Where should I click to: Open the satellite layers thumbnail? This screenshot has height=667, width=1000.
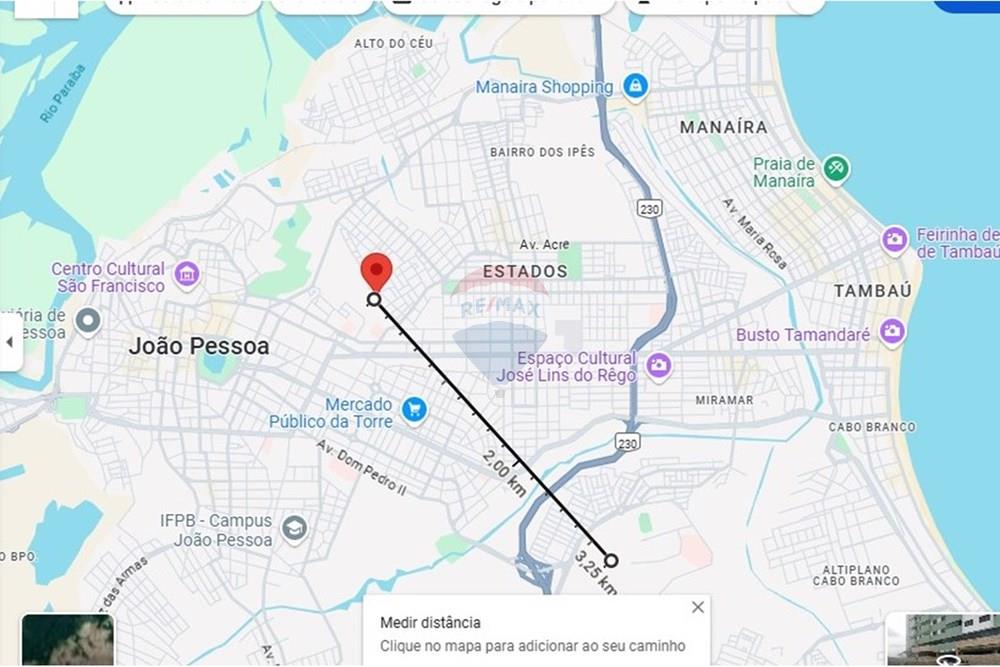[x=68, y=640]
